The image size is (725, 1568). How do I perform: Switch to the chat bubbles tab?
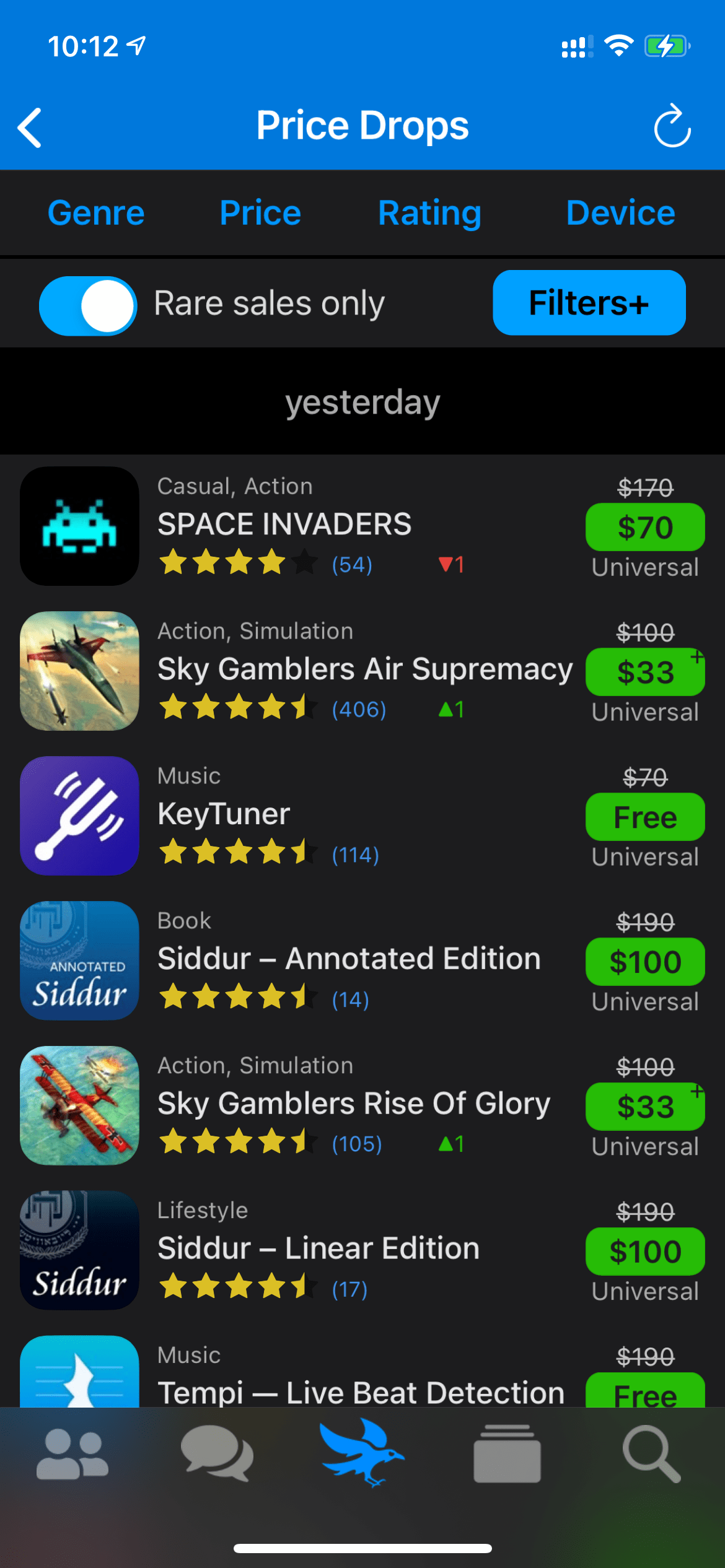[217, 1455]
